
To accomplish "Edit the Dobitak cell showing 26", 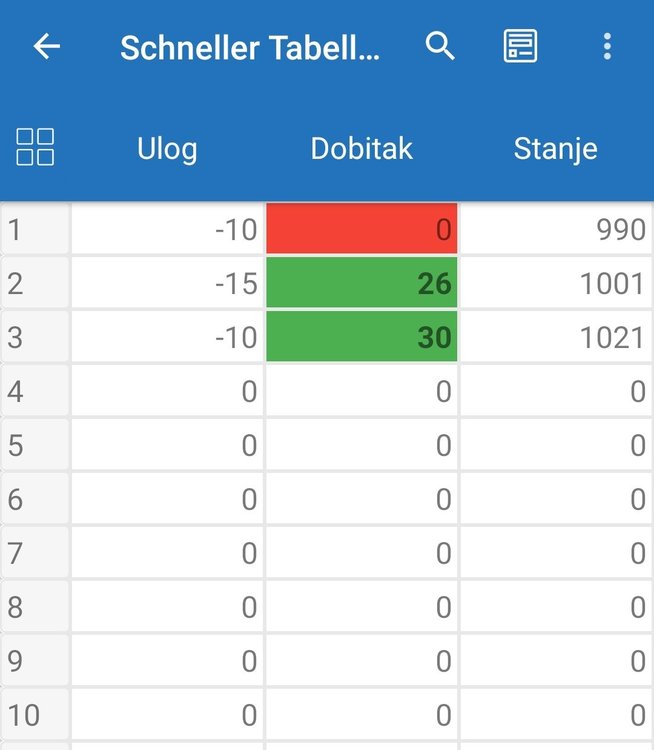I will 361,284.
